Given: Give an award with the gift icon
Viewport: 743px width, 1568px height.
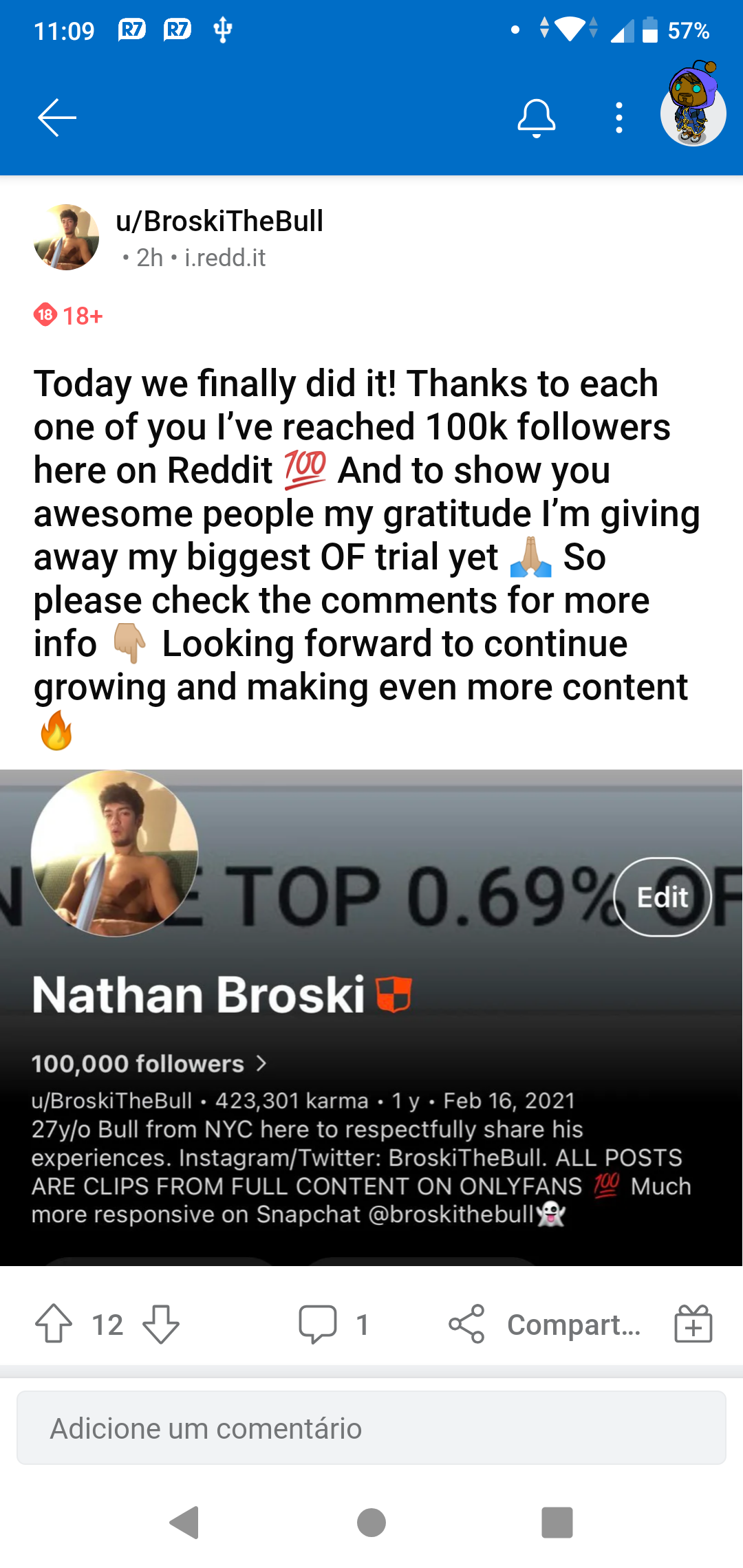Looking at the screenshot, I should pyautogui.click(x=693, y=1324).
